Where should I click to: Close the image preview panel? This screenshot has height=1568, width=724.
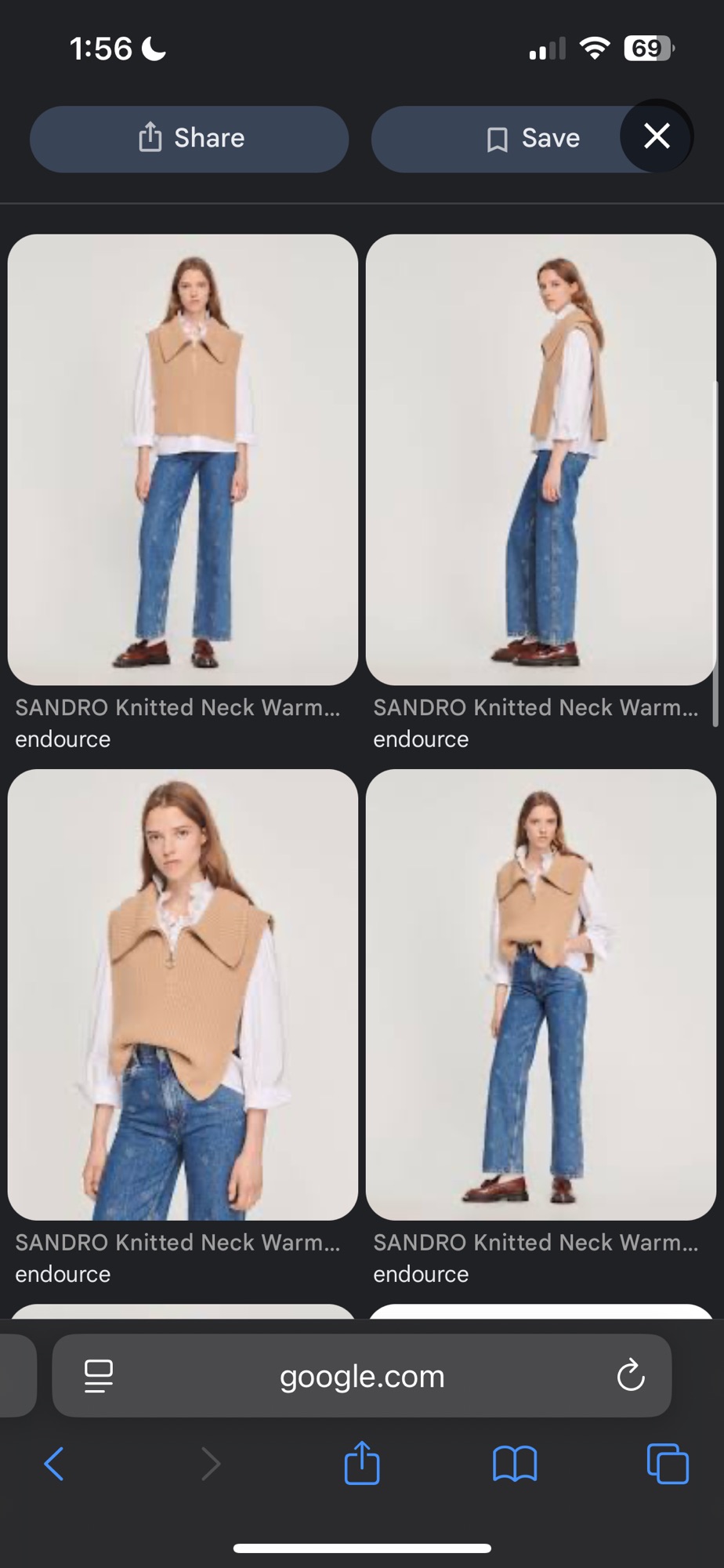657,136
